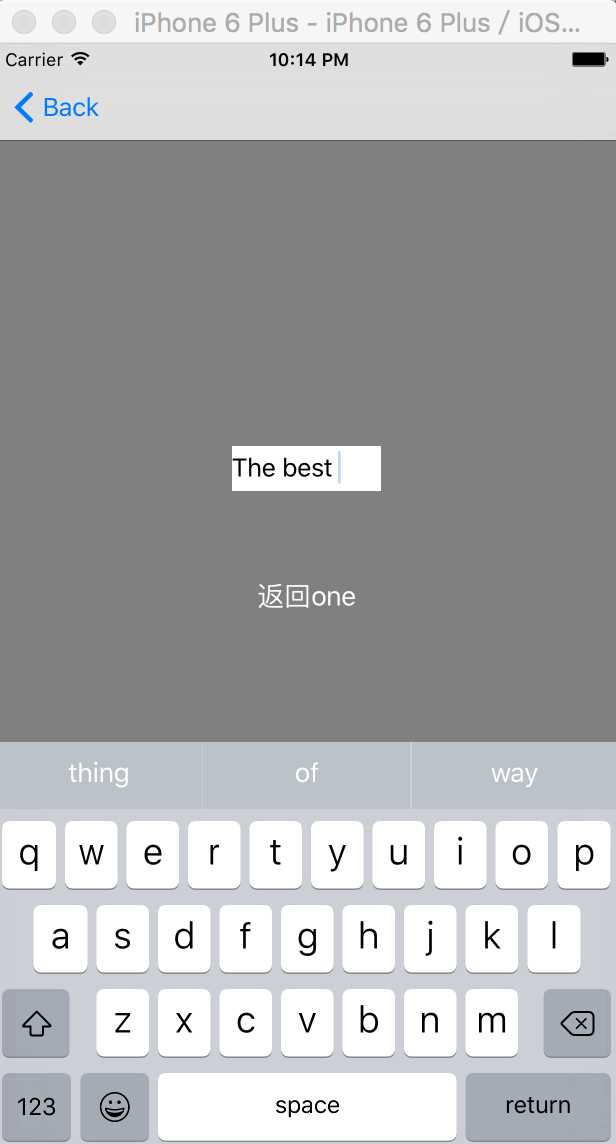Open the emoji keyboard

pos(115,1106)
